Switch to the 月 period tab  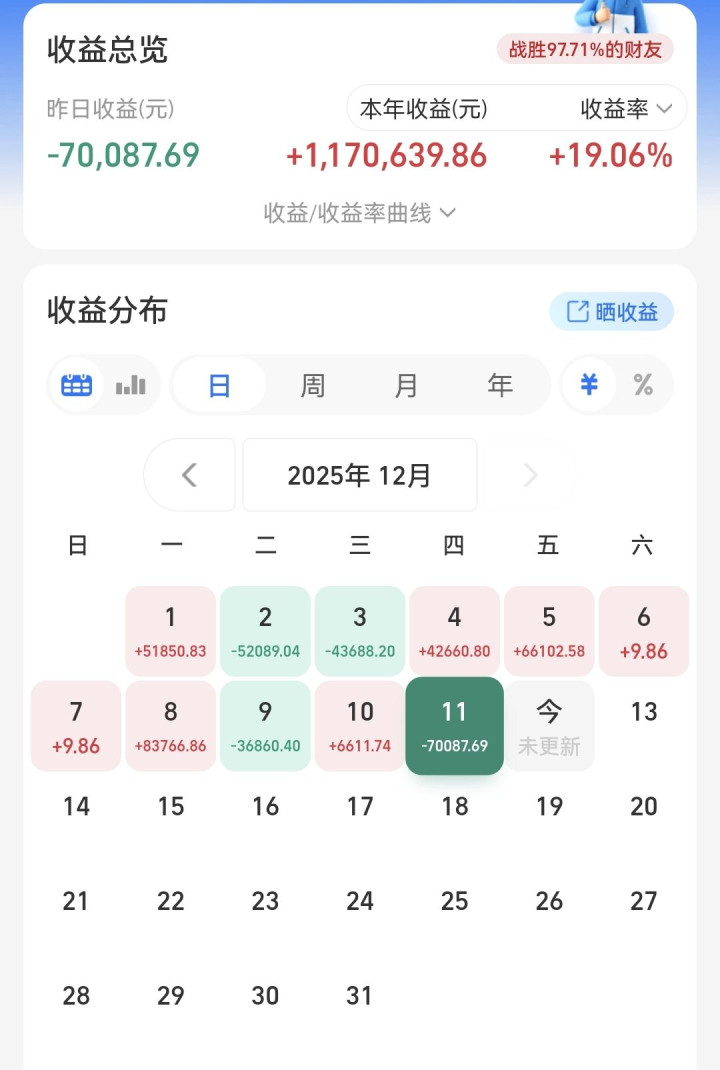[x=406, y=385]
